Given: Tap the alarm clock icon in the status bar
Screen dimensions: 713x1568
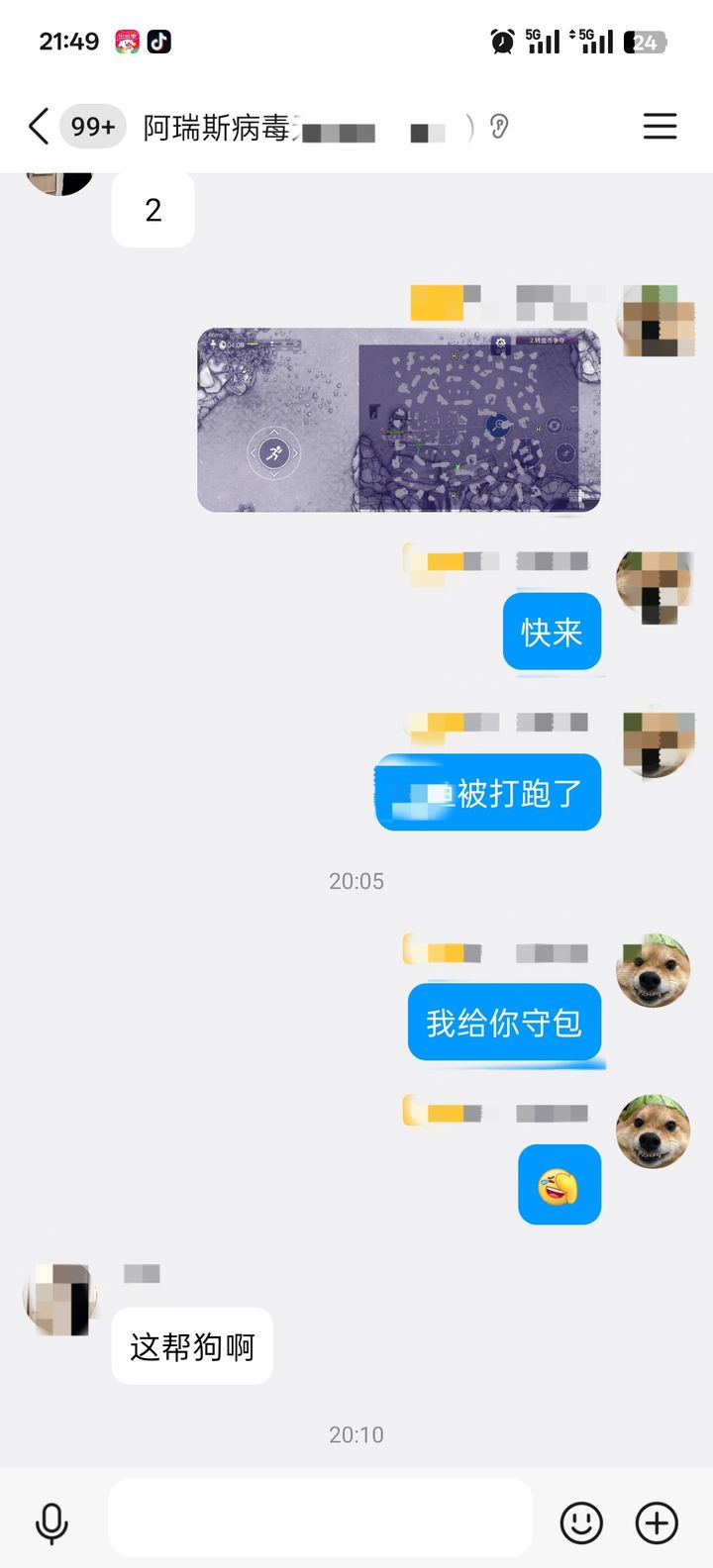Looking at the screenshot, I should coord(501,40).
